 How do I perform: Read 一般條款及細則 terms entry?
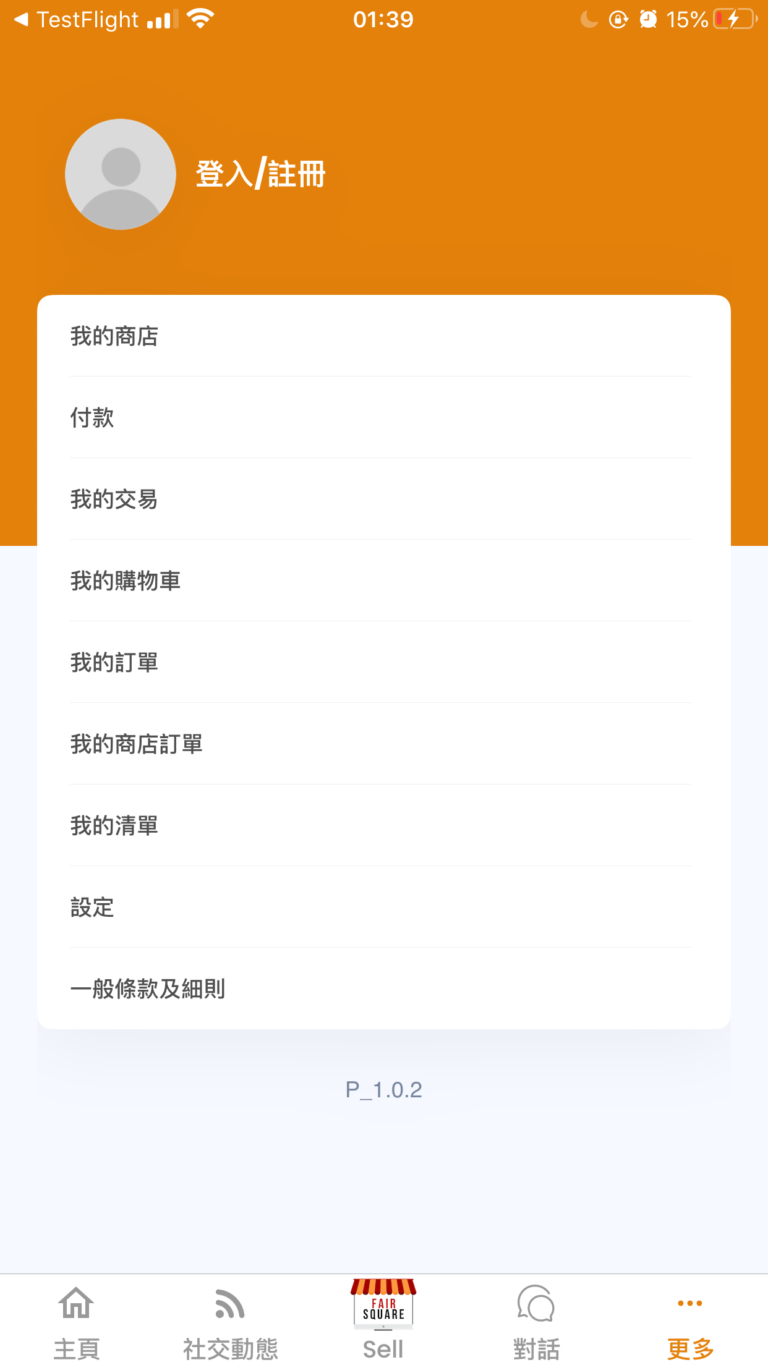[x=147, y=988]
